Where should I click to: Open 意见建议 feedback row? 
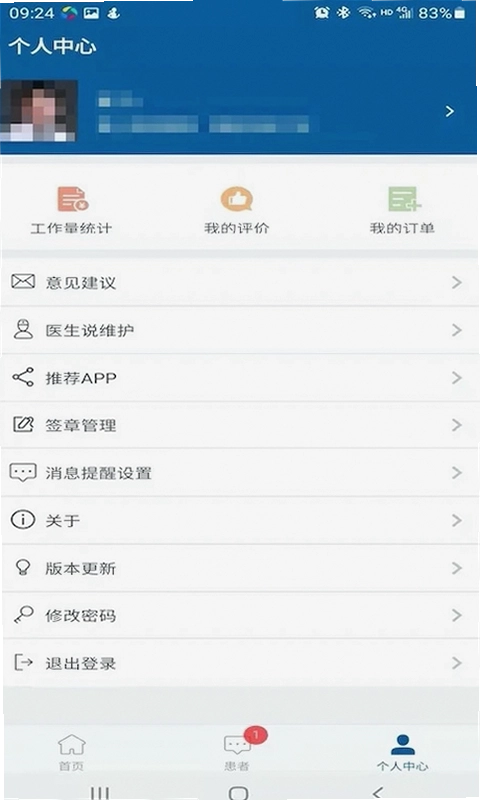click(240, 282)
